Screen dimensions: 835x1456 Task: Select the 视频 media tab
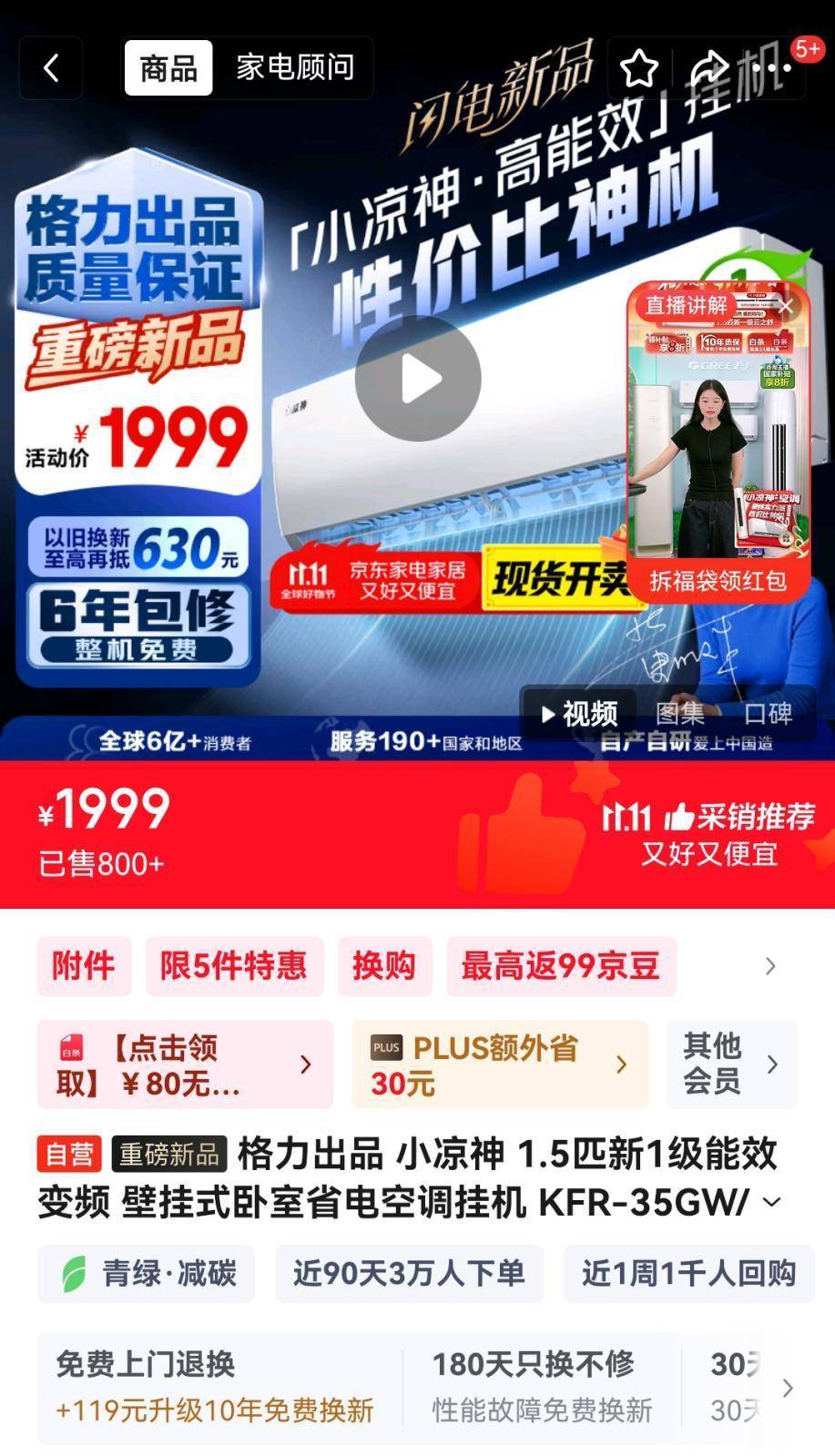point(580,714)
